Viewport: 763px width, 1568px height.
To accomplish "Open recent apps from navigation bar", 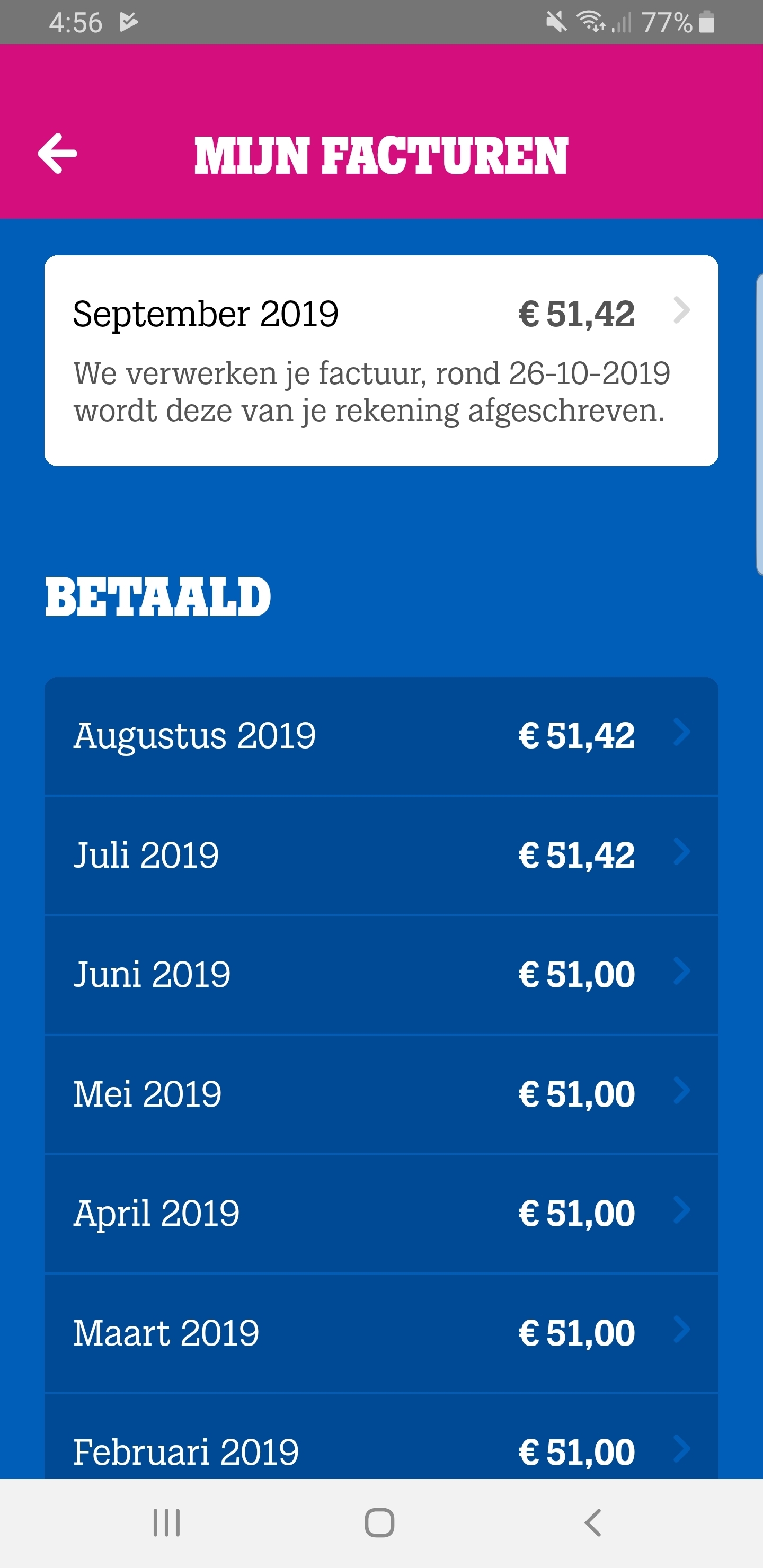I will tap(166, 1524).
